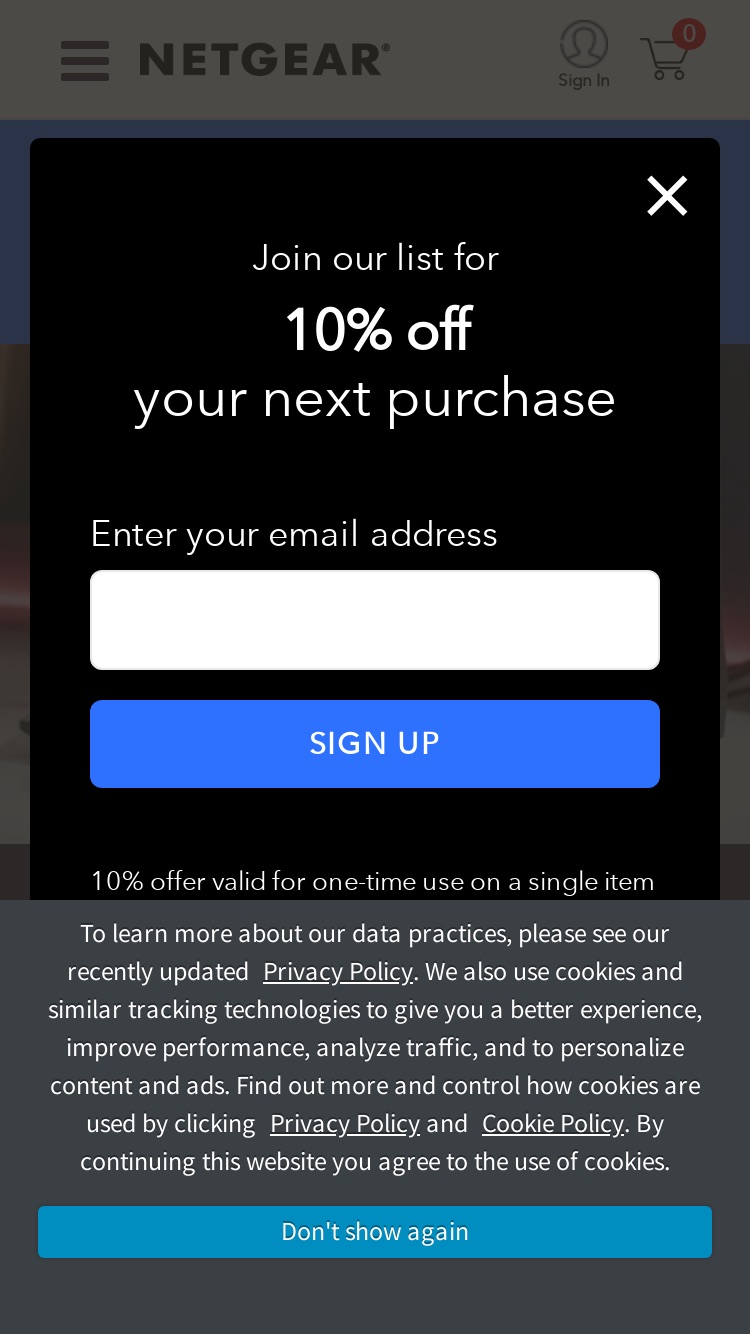This screenshot has width=750, height=1334.
Task: Open the hamburger menu
Action: click(85, 61)
